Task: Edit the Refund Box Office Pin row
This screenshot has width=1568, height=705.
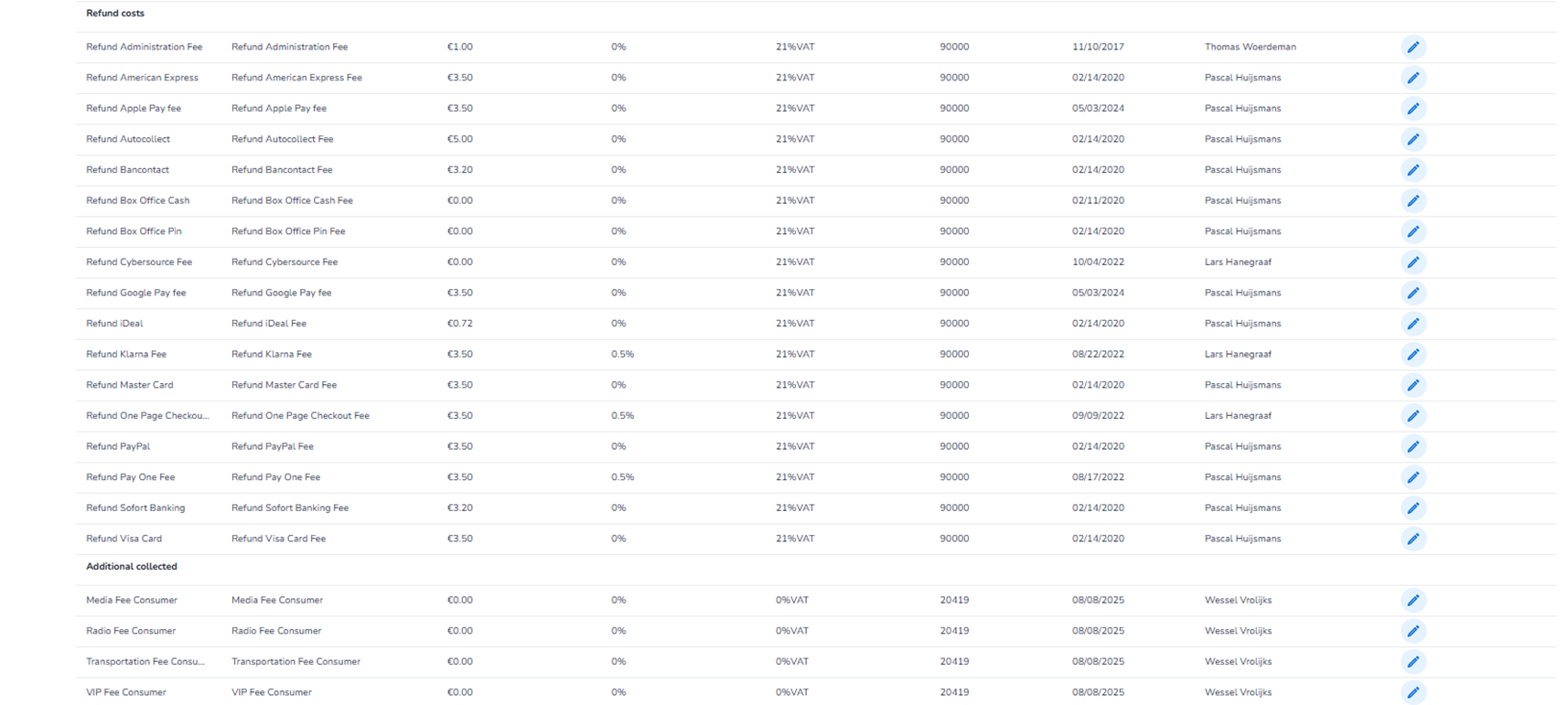Action: [x=1412, y=231]
